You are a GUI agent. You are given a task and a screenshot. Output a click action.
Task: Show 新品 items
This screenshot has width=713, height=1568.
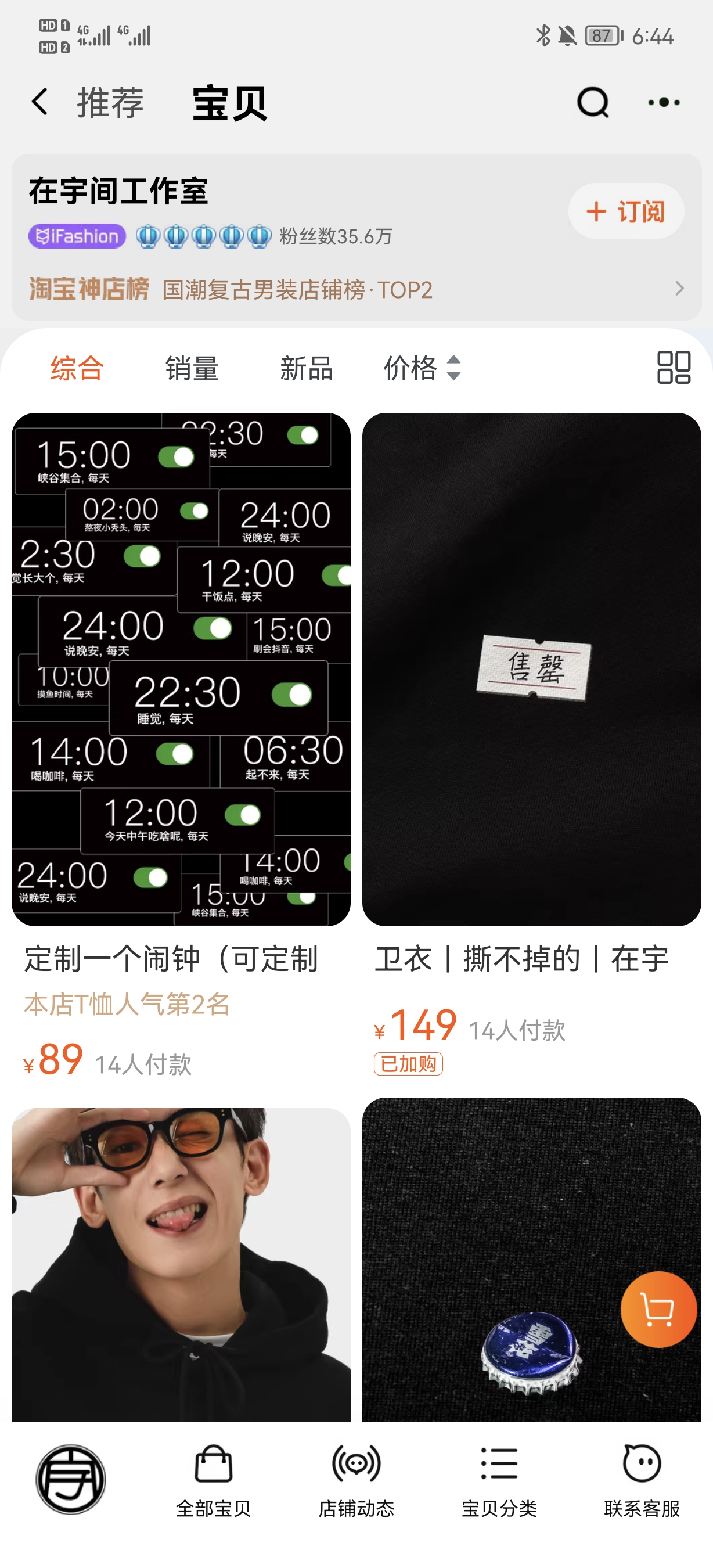click(x=306, y=368)
